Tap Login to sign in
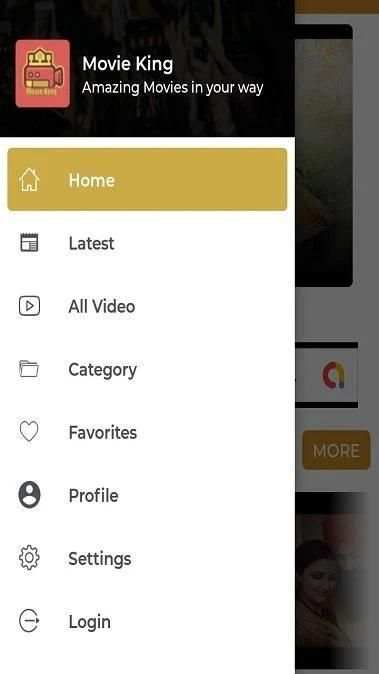 click(x=147, y=622)
